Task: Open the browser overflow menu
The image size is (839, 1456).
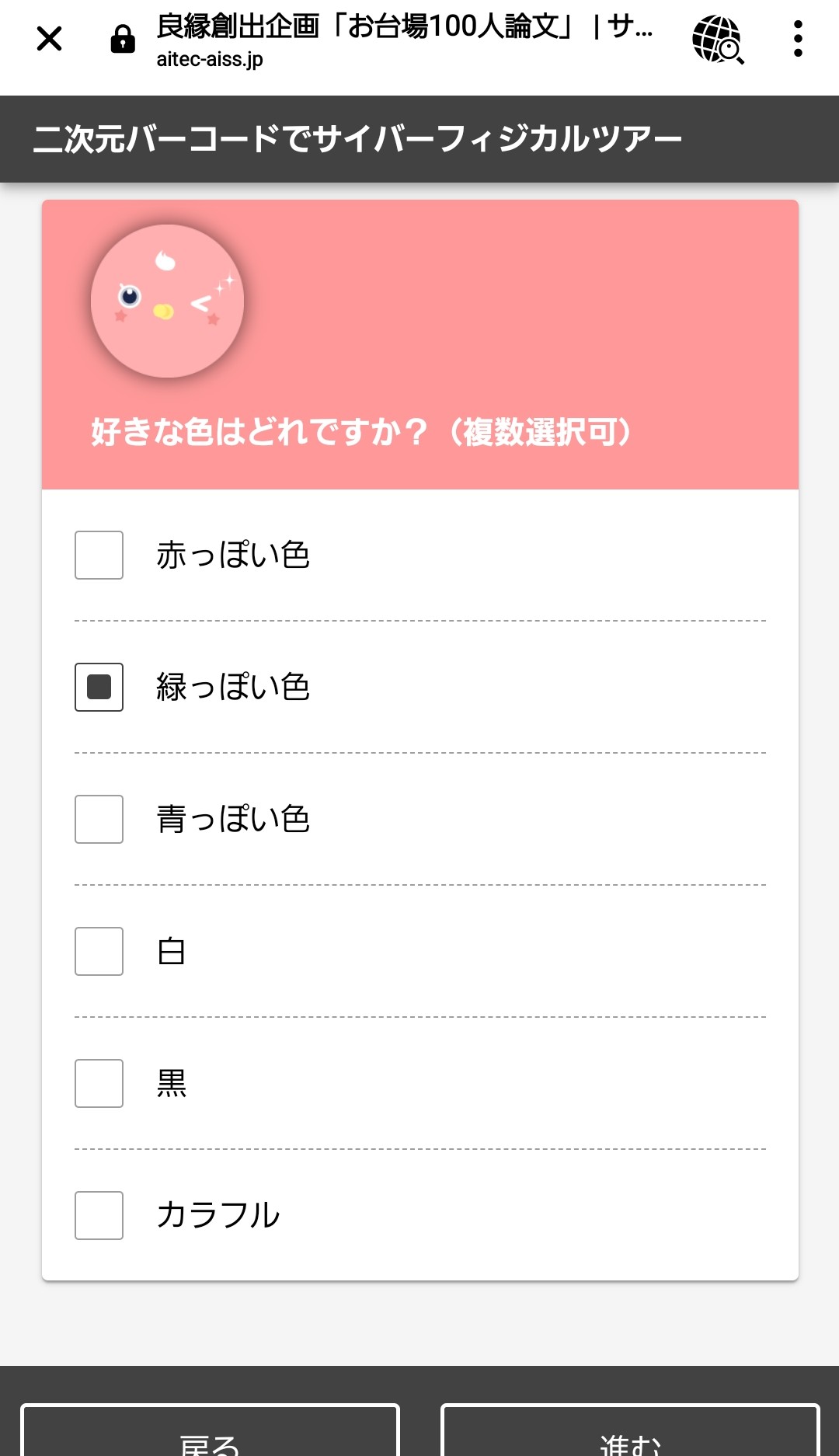Action: click(798, 38)
